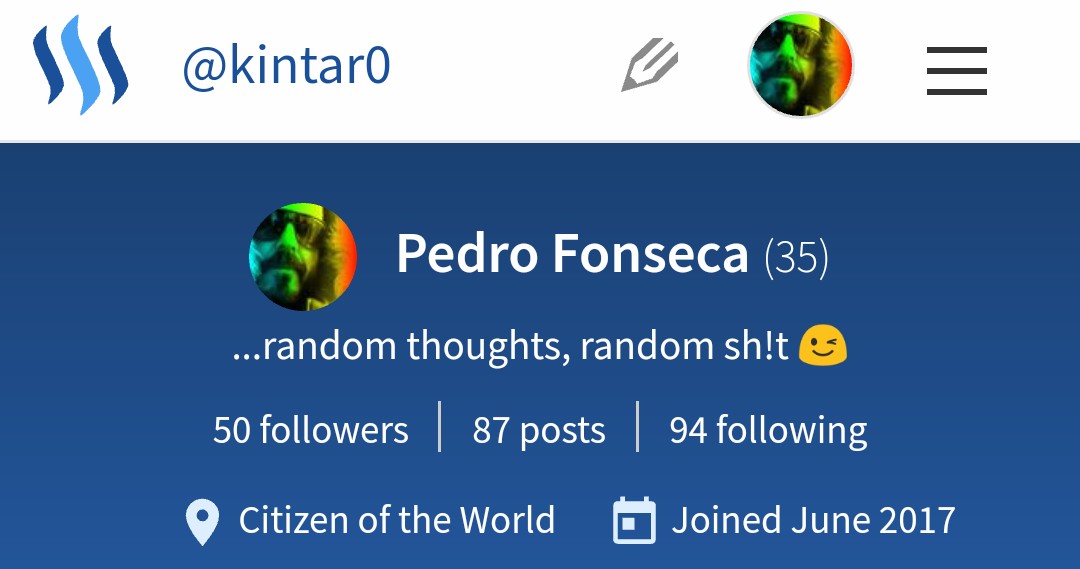Open the account avatar in the header
This screenshot has height=569, width=1080.
[800, 66]
